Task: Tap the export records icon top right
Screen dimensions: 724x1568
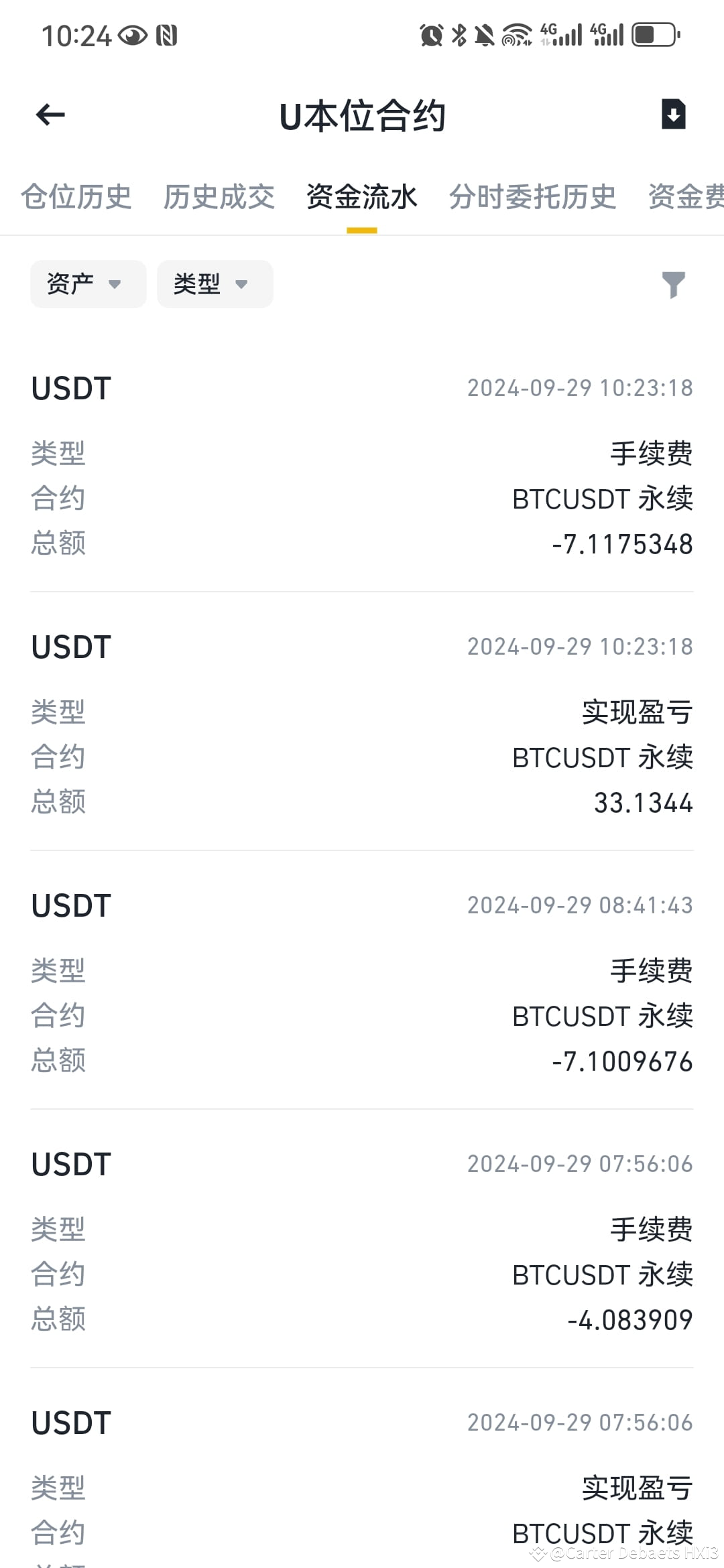Action: 673,115
